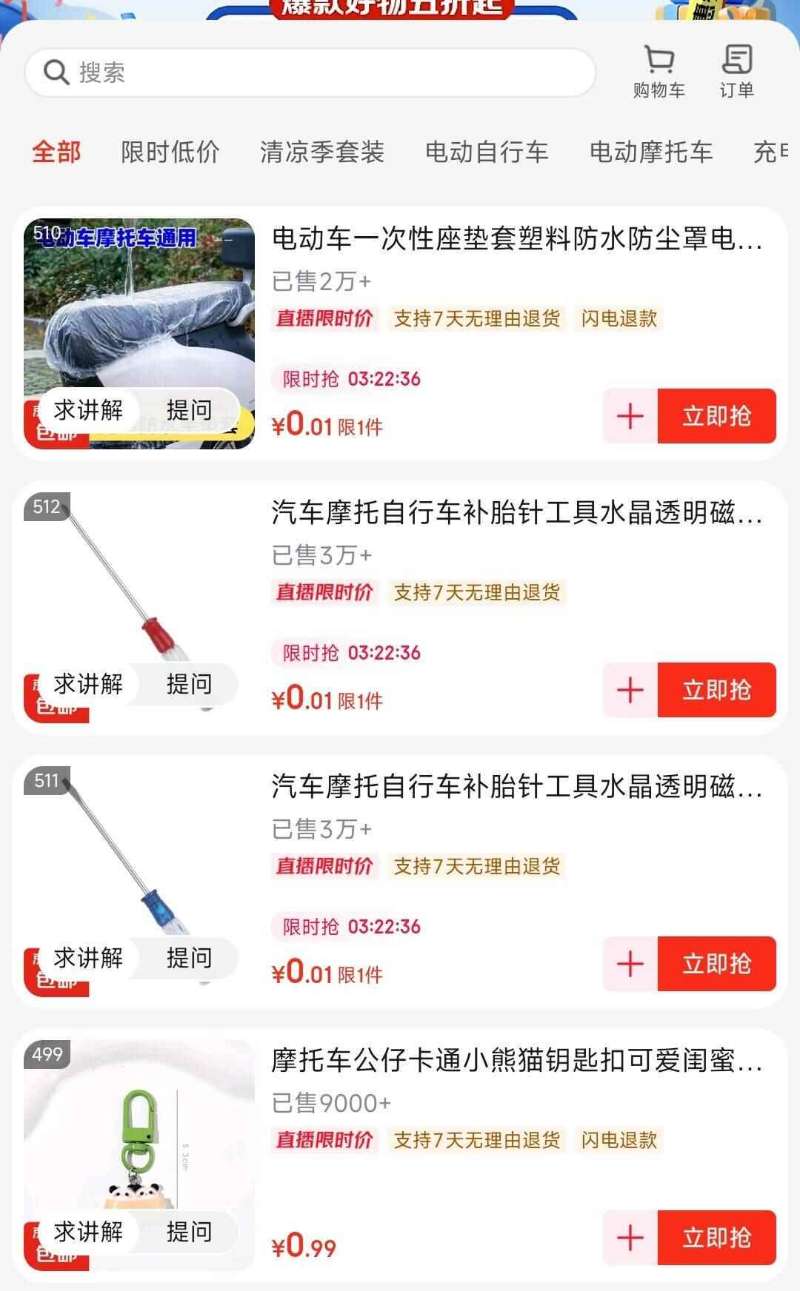
Task: Click the plus icon on the 511 tire repair item
Action: [x=628, y=964]
